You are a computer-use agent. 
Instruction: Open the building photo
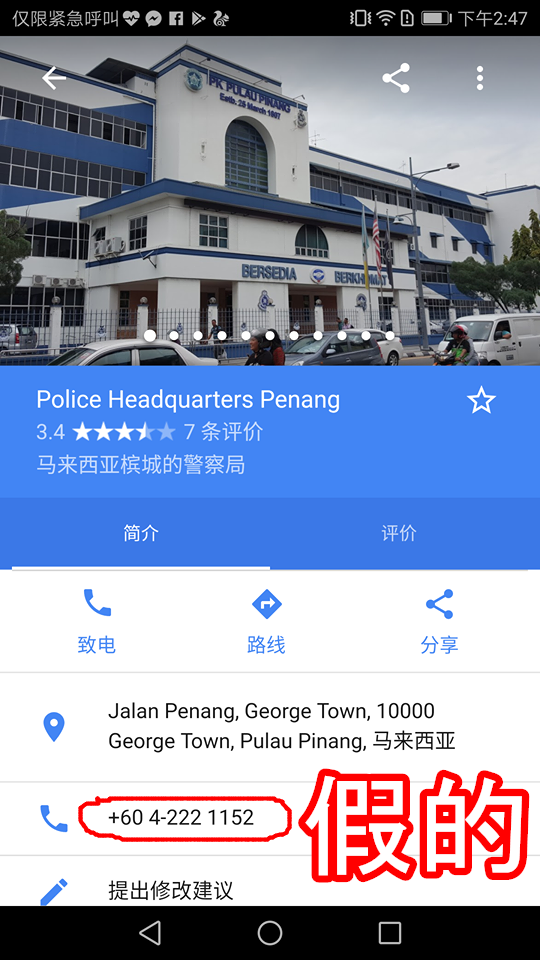coord(270,201)
